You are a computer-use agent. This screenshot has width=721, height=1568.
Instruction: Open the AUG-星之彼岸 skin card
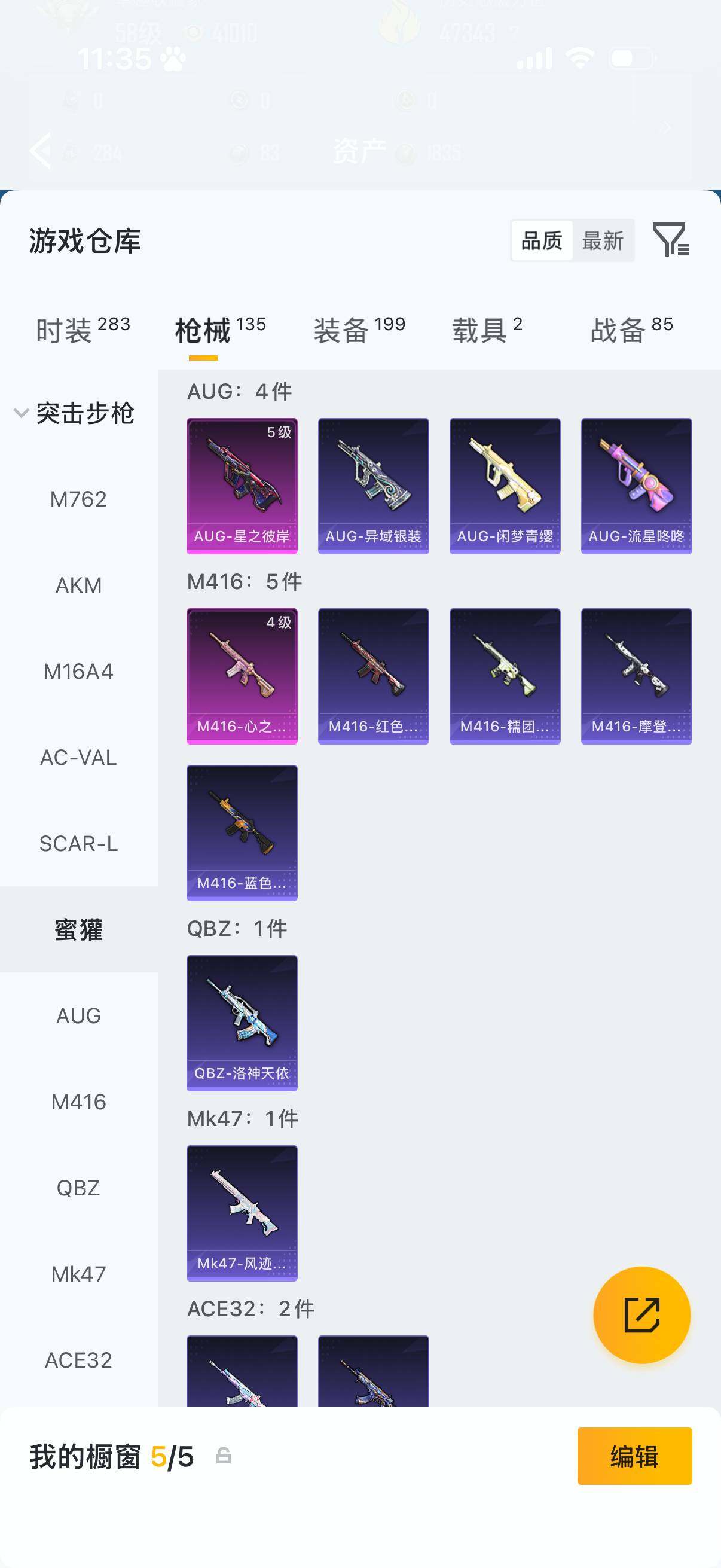click(x=242, y=485)
